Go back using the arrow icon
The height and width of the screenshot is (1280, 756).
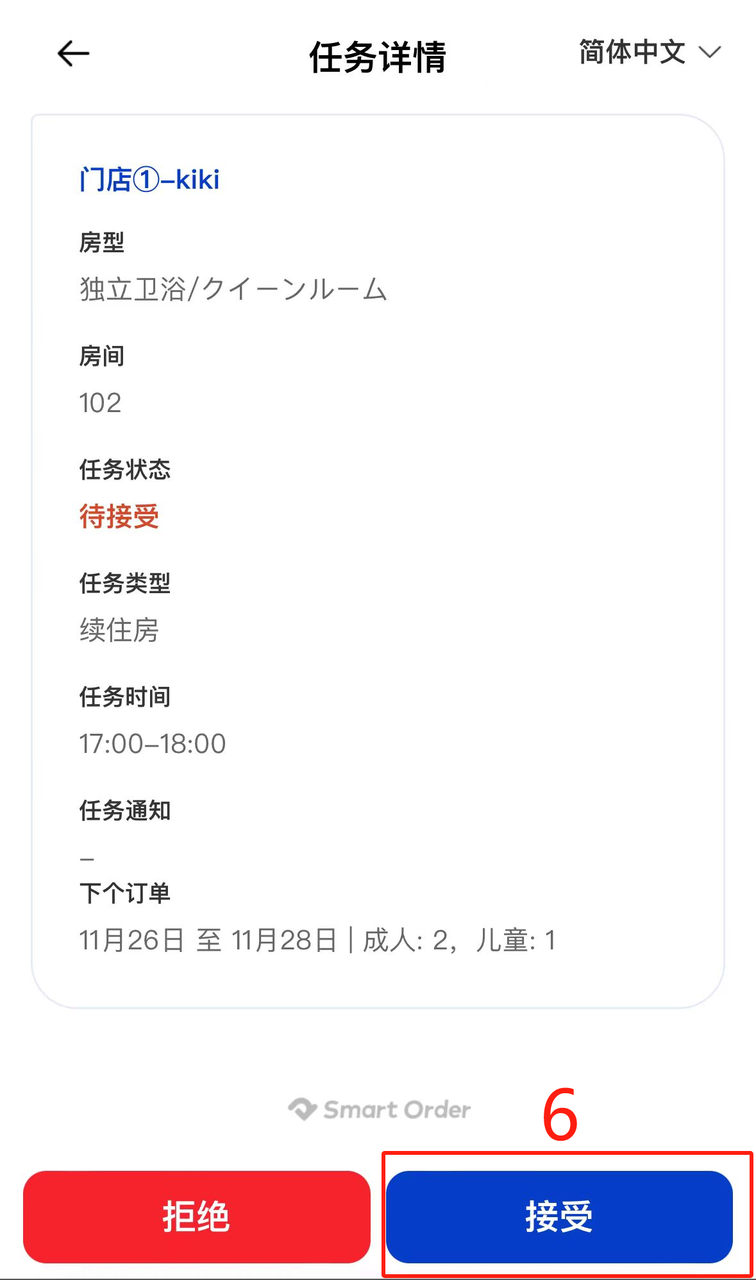coord(74,54)
